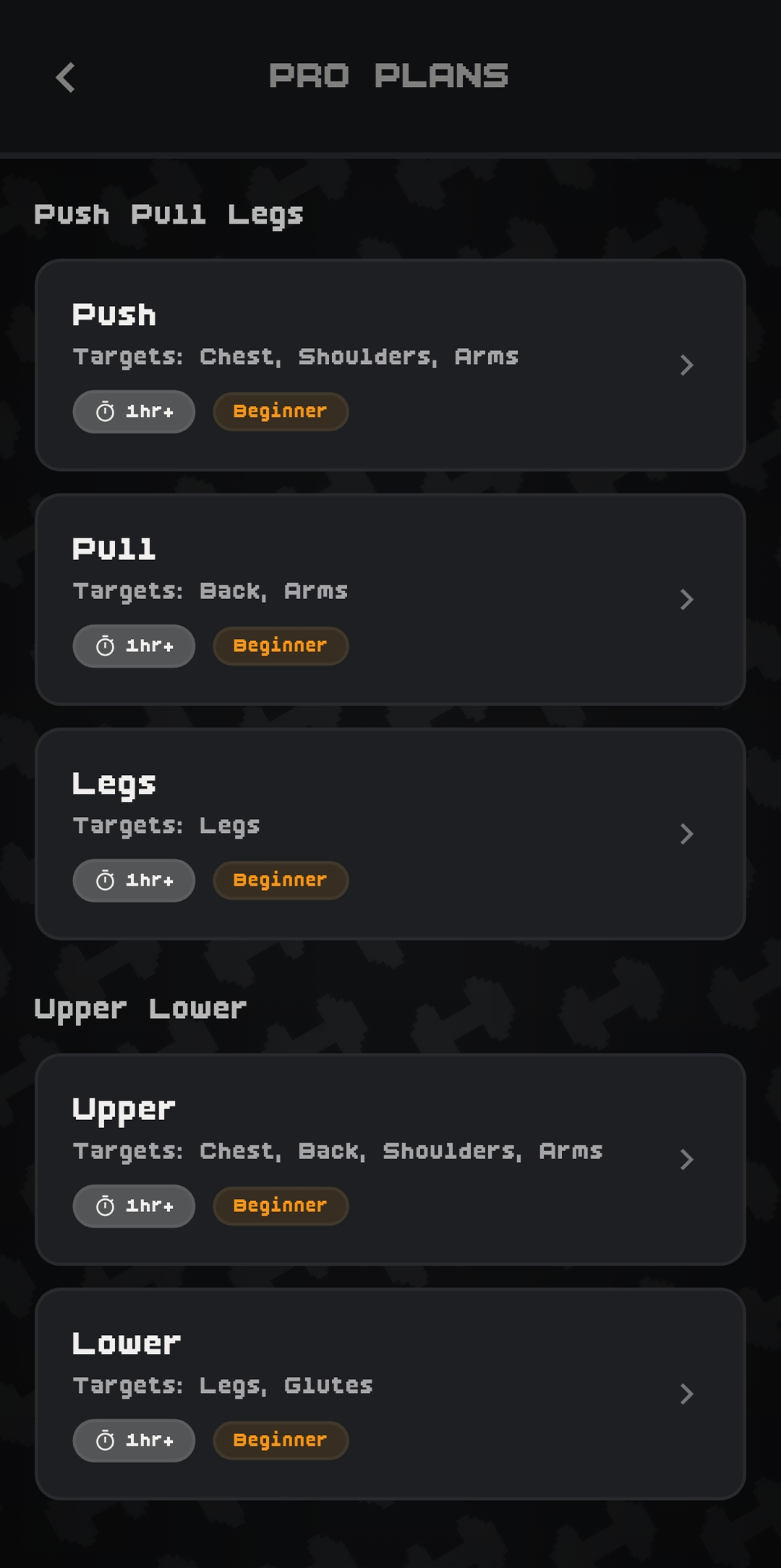
Task: Go back from Pro Plans
Action: tap(66, 77)
